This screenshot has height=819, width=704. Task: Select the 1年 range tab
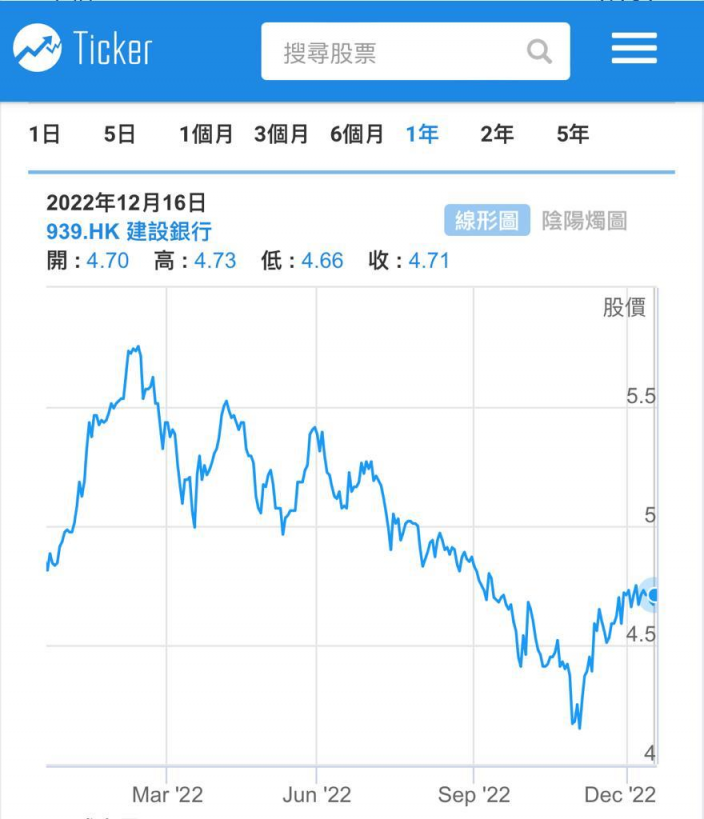(x=422, y=134)
